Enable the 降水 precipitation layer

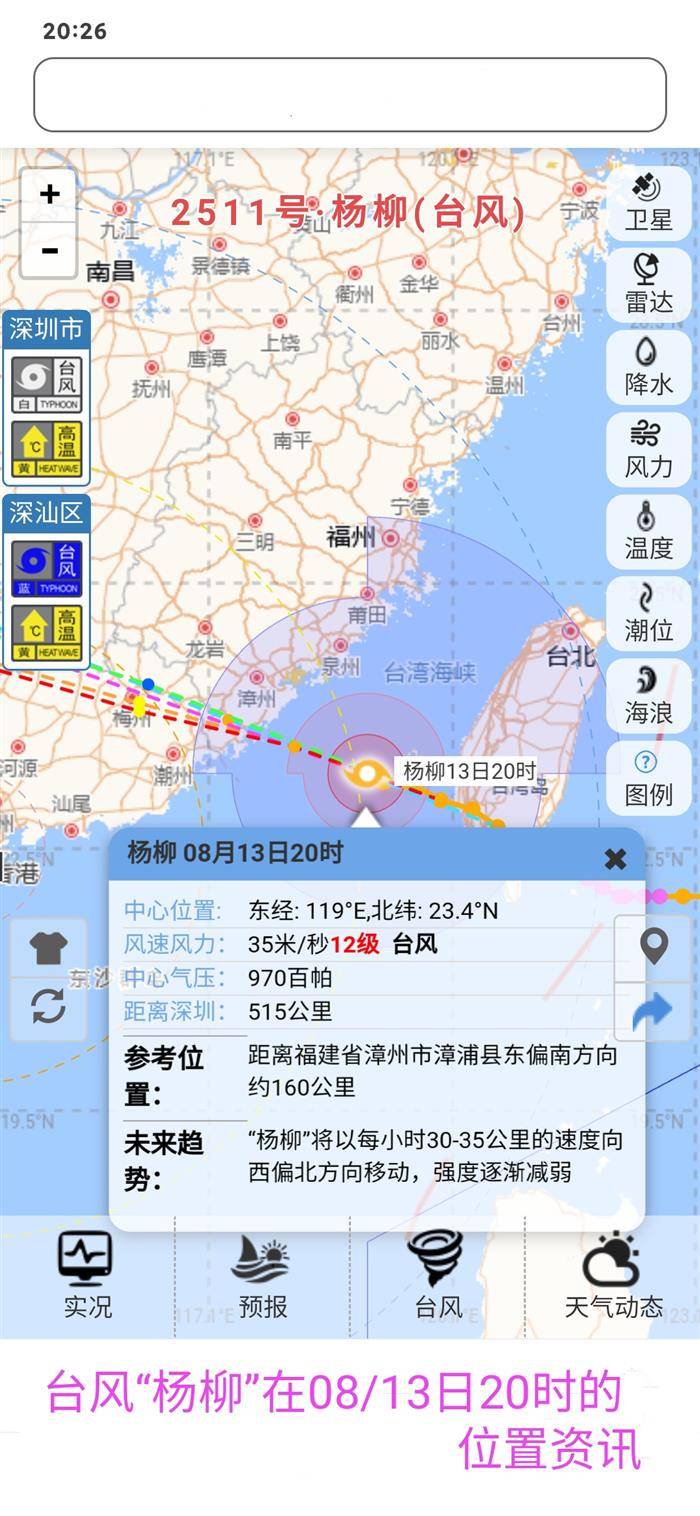pyautogui.click(x=648, y=367)
